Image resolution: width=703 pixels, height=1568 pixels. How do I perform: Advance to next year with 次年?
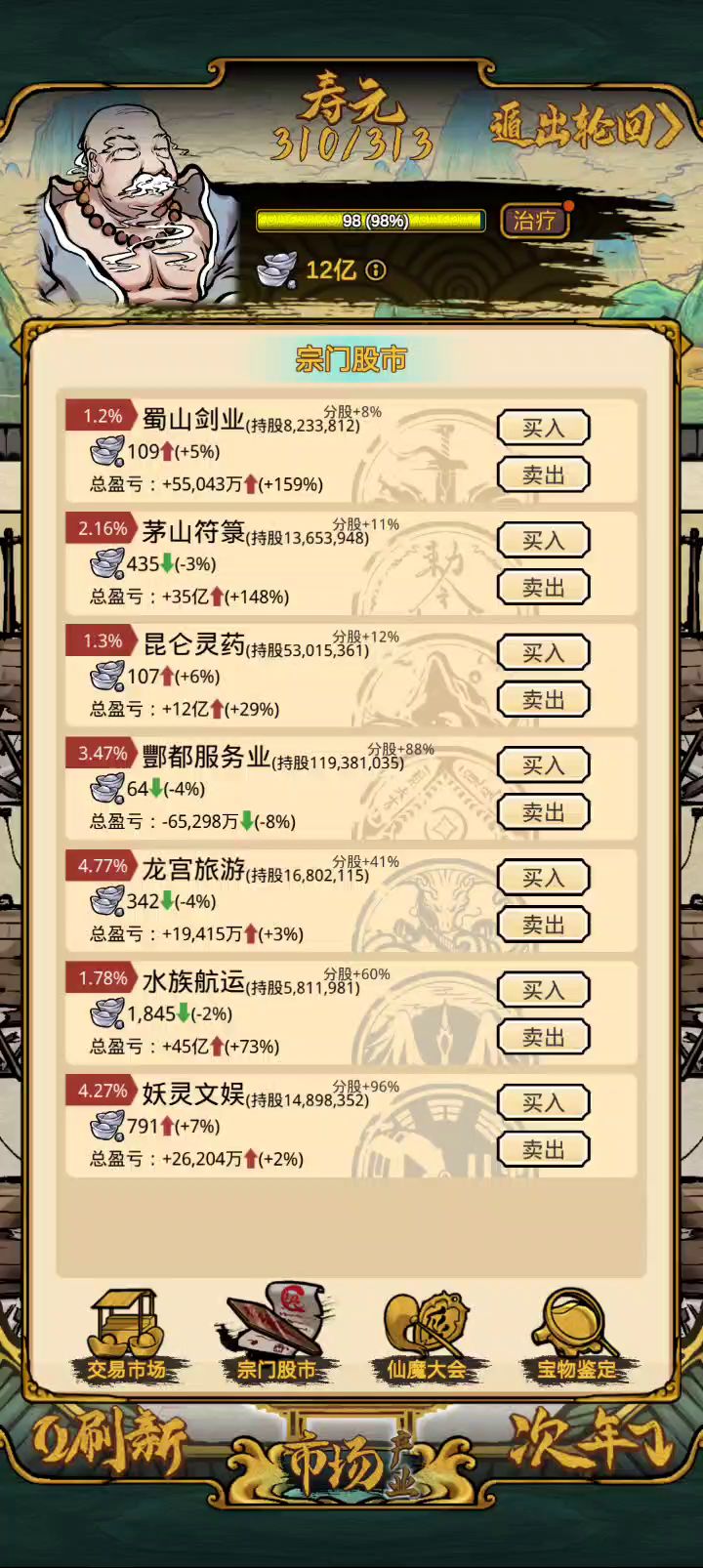[590, 1443]
